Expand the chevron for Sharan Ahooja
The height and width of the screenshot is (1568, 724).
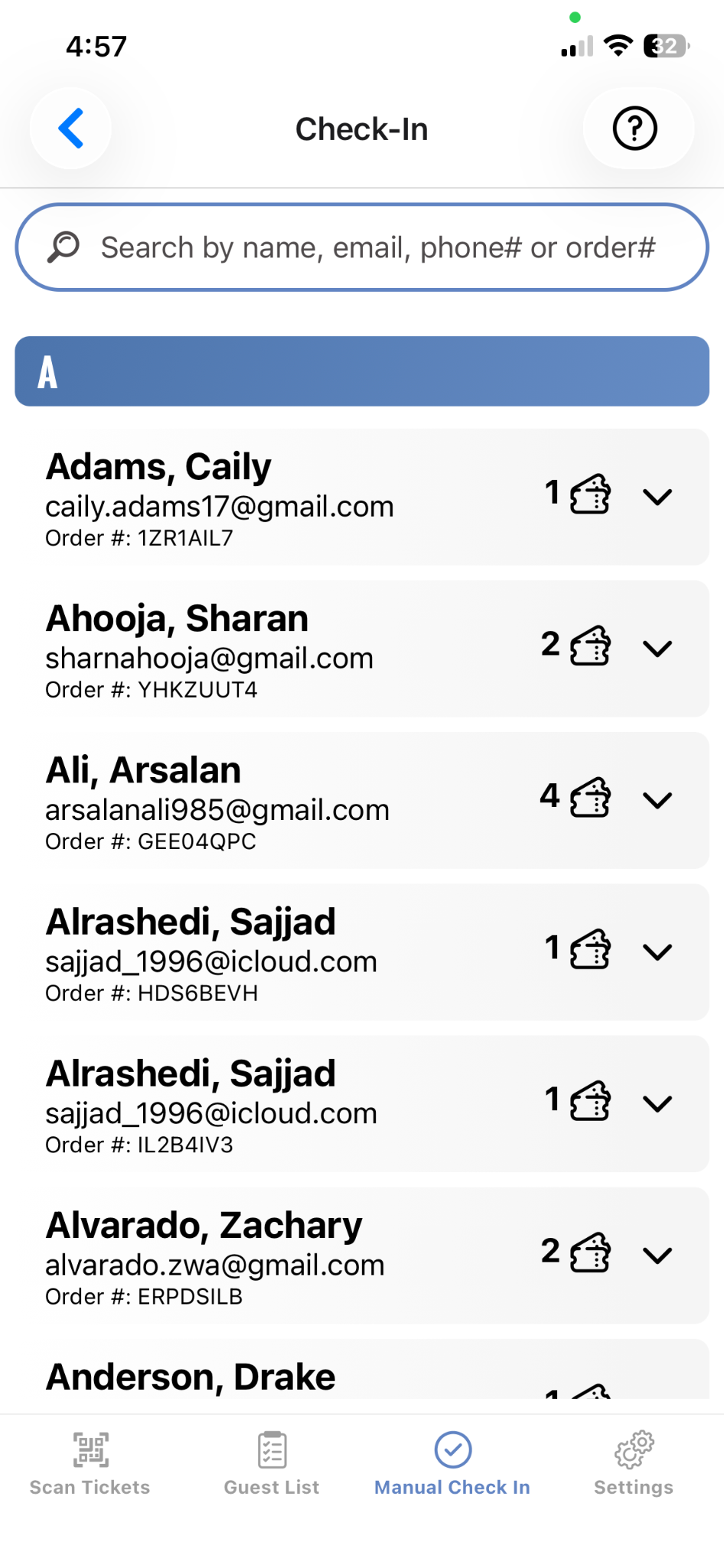pos(657,648)
